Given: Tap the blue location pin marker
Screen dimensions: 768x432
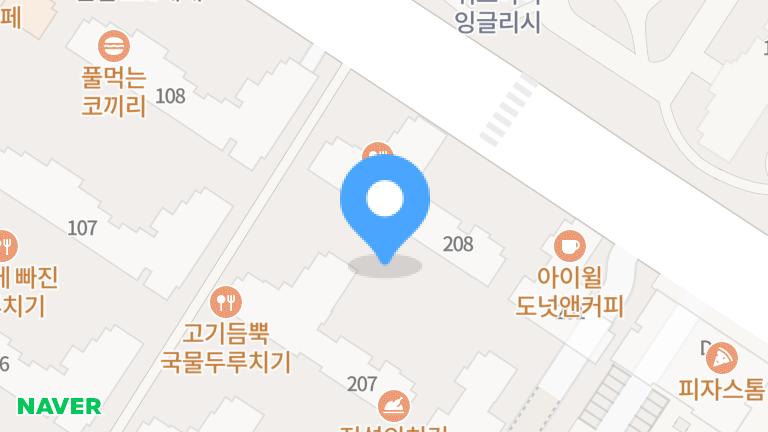Looking at the screenshot, I should tap(385, 201).
